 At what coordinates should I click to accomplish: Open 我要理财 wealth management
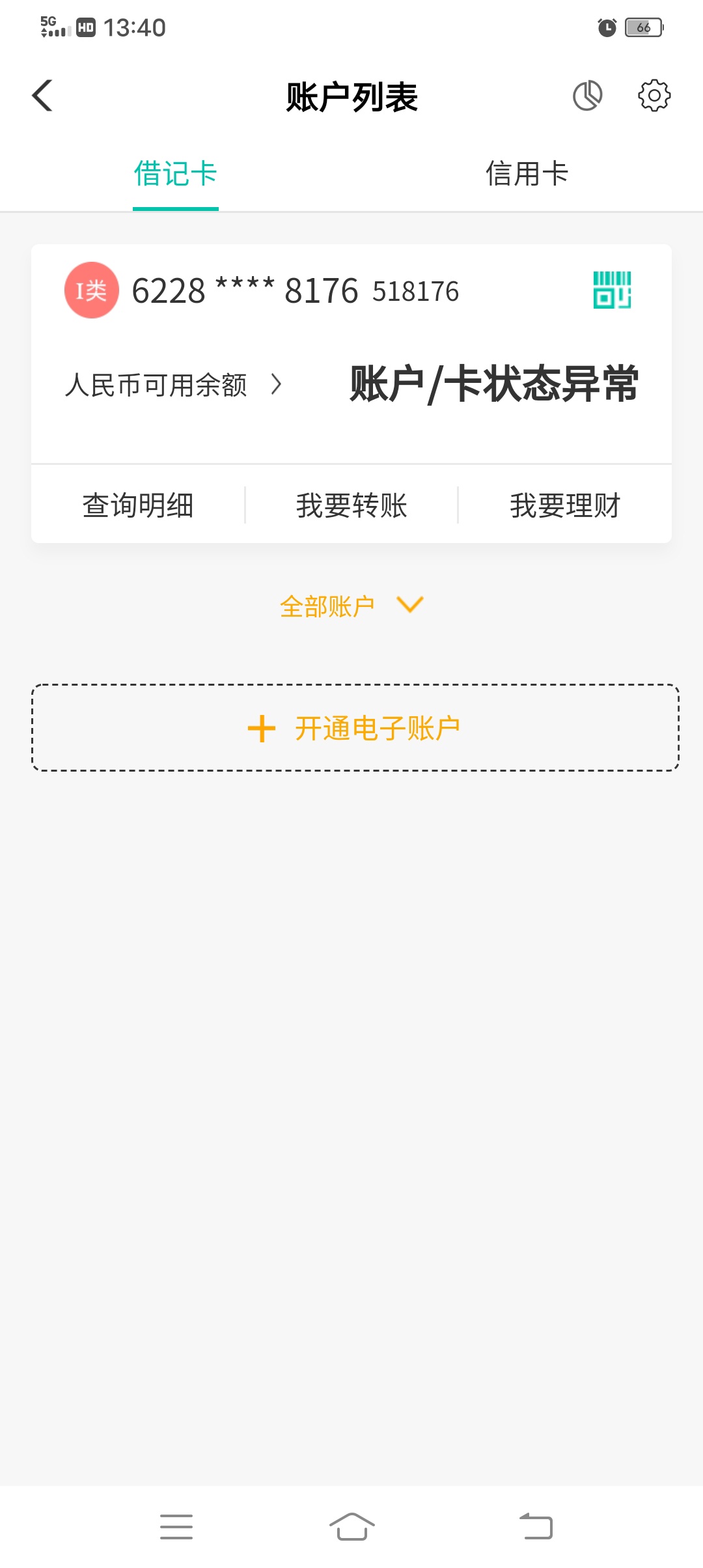click(565, 505)
